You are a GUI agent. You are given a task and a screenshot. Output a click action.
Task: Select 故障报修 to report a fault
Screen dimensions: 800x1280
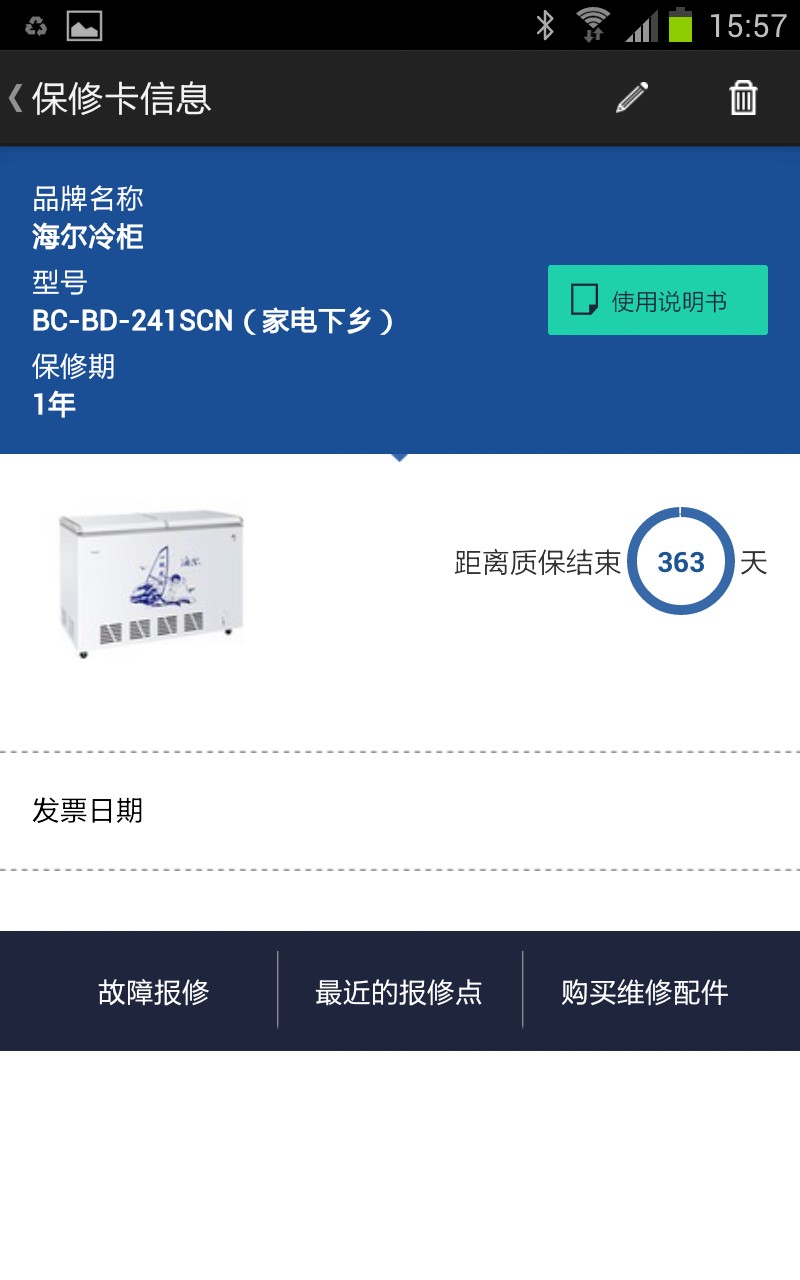tap(153, 991)
